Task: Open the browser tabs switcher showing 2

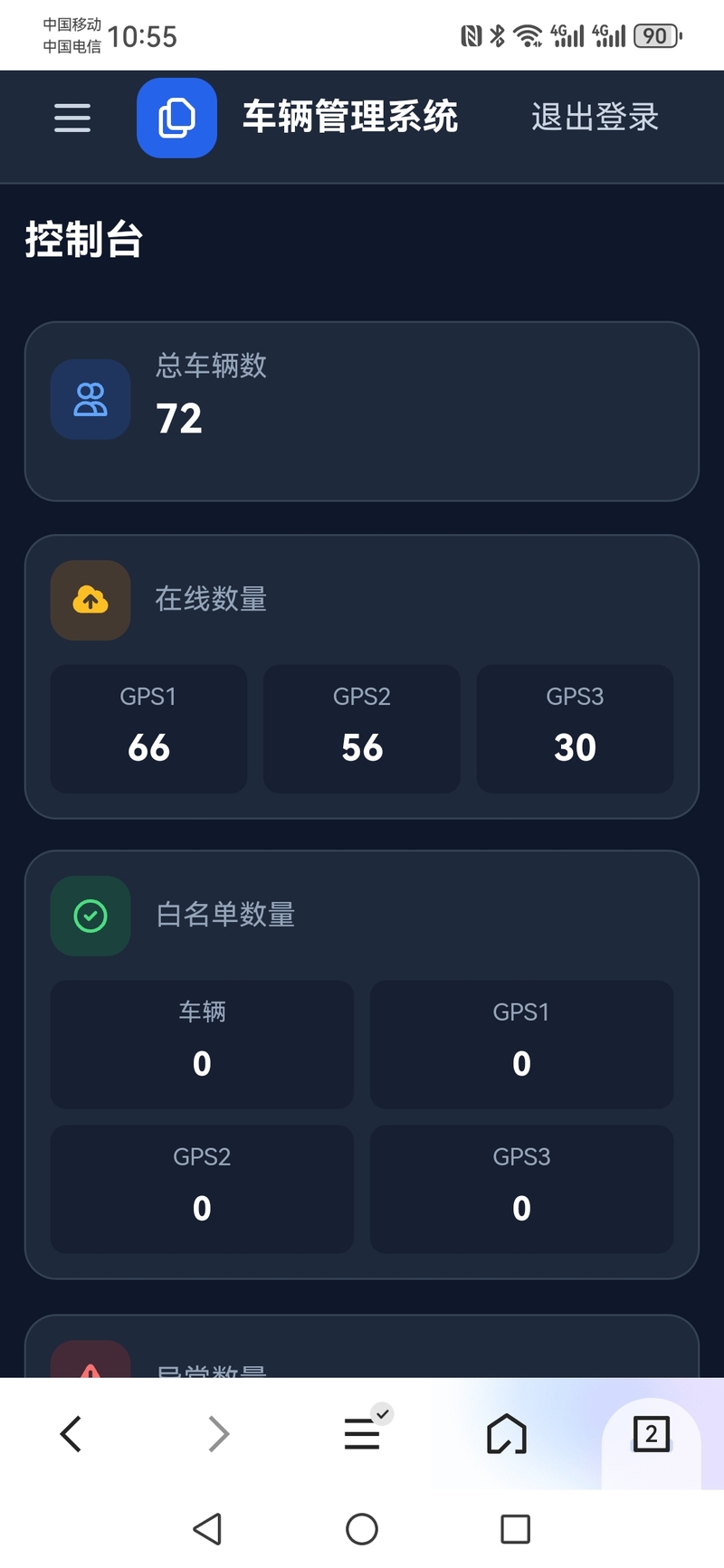Action: [x=651, y=1434]
